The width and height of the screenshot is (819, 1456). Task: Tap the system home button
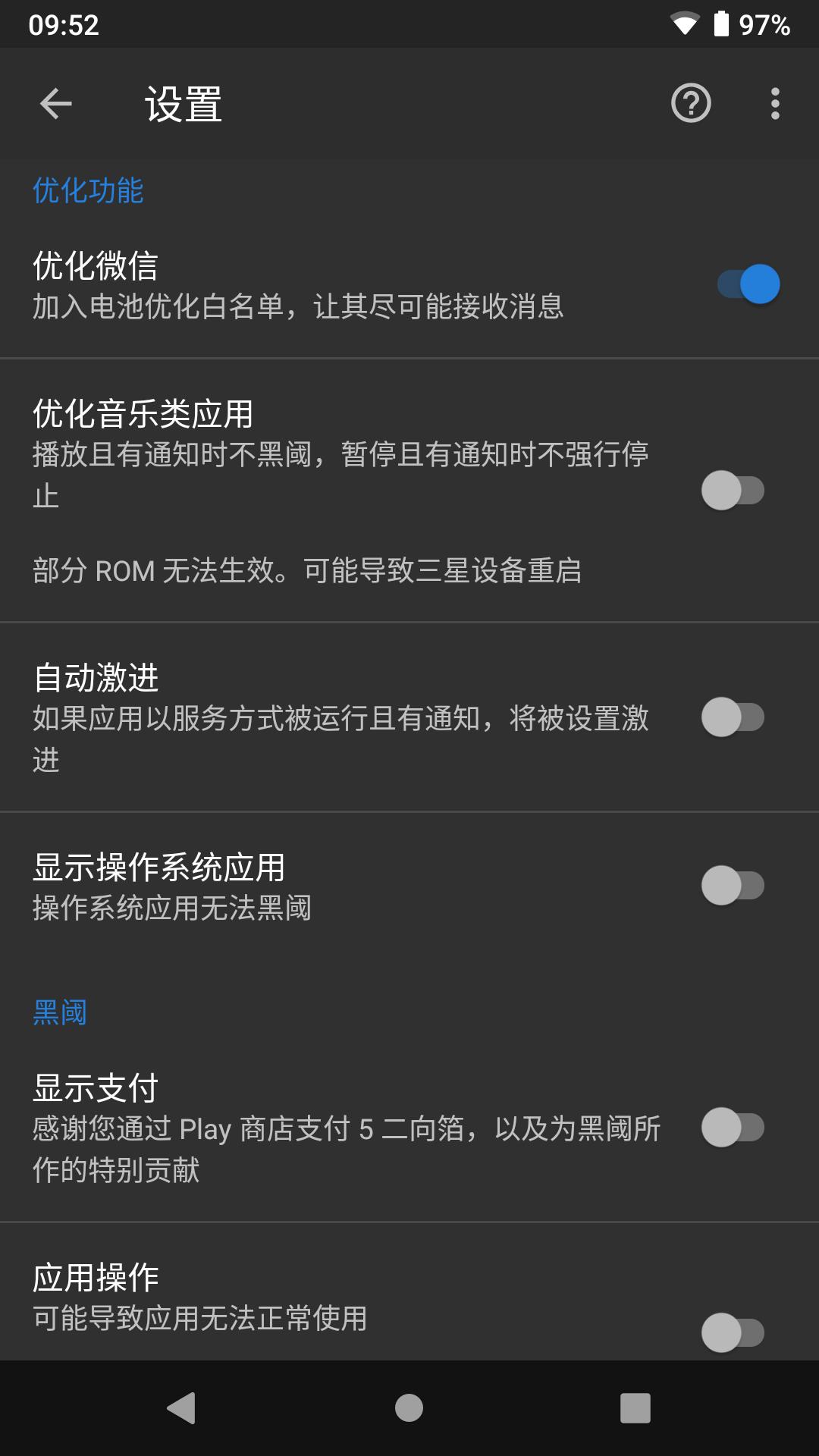(x=409, y=1408)
